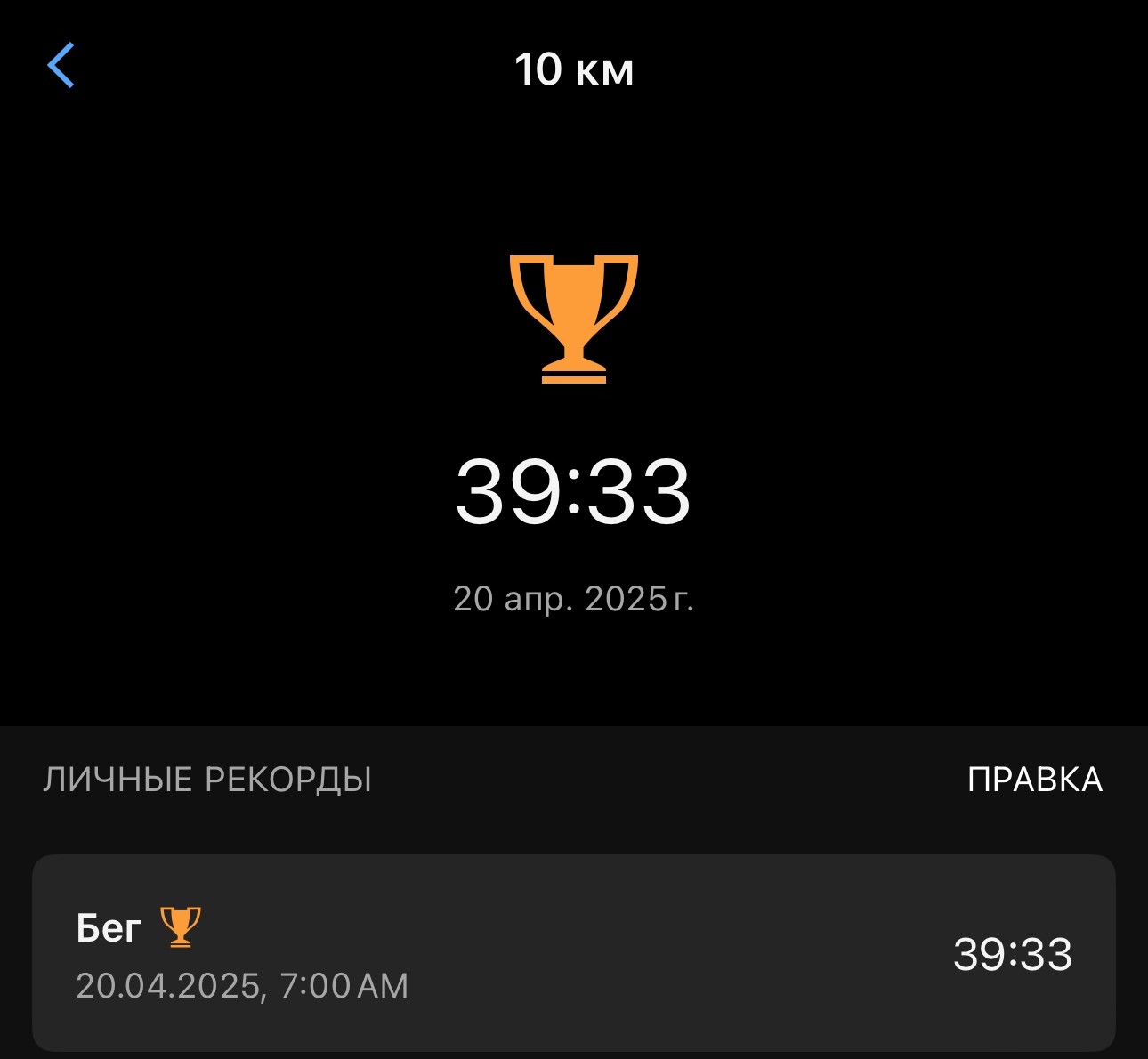Tap ПРАВКА to edit personal records
Viewport: 1148px width, 1059px height.
1034,780
